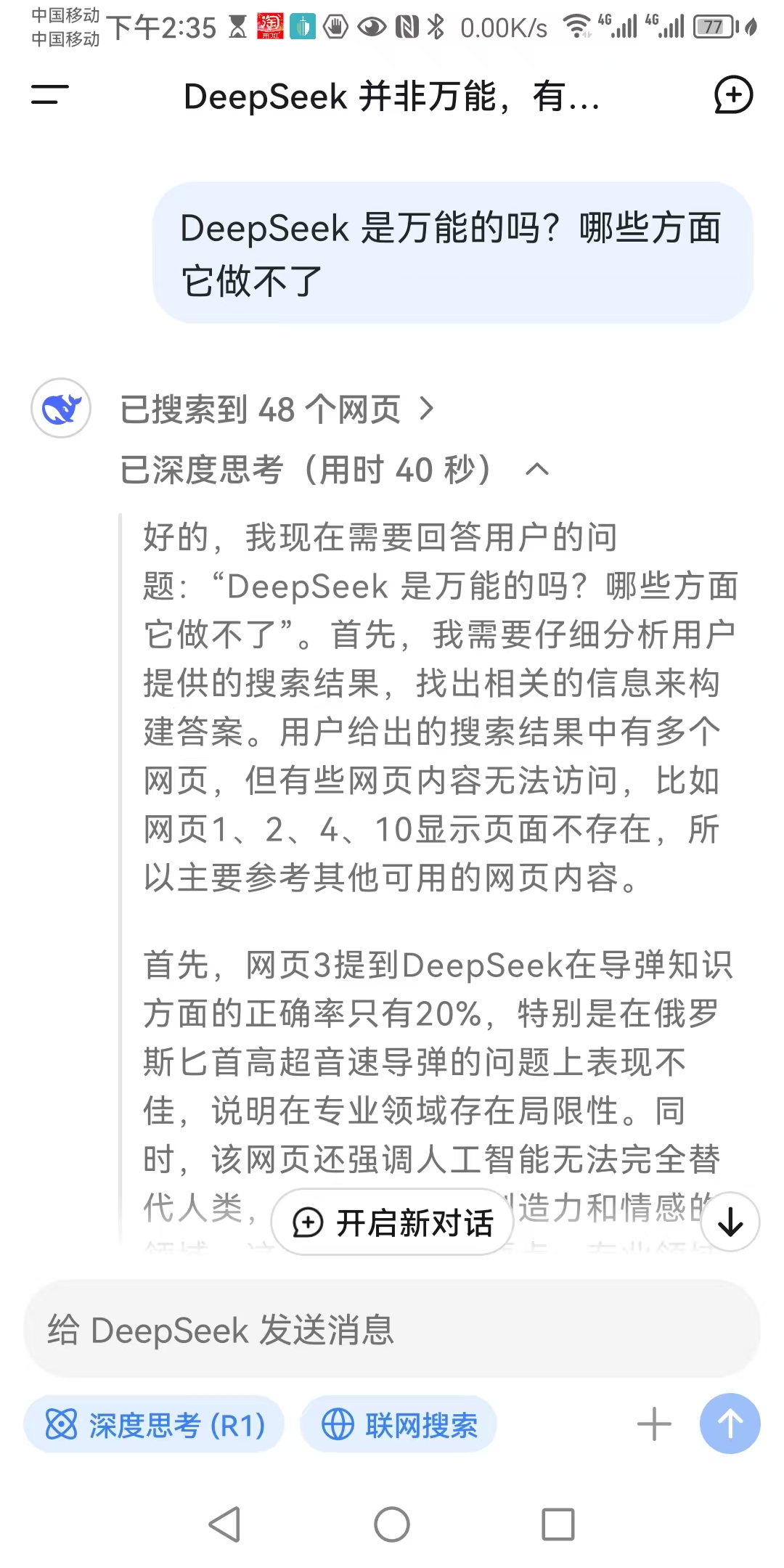Open the sidebar menu button
The image size is (784, 1568).
coord(49,95)
